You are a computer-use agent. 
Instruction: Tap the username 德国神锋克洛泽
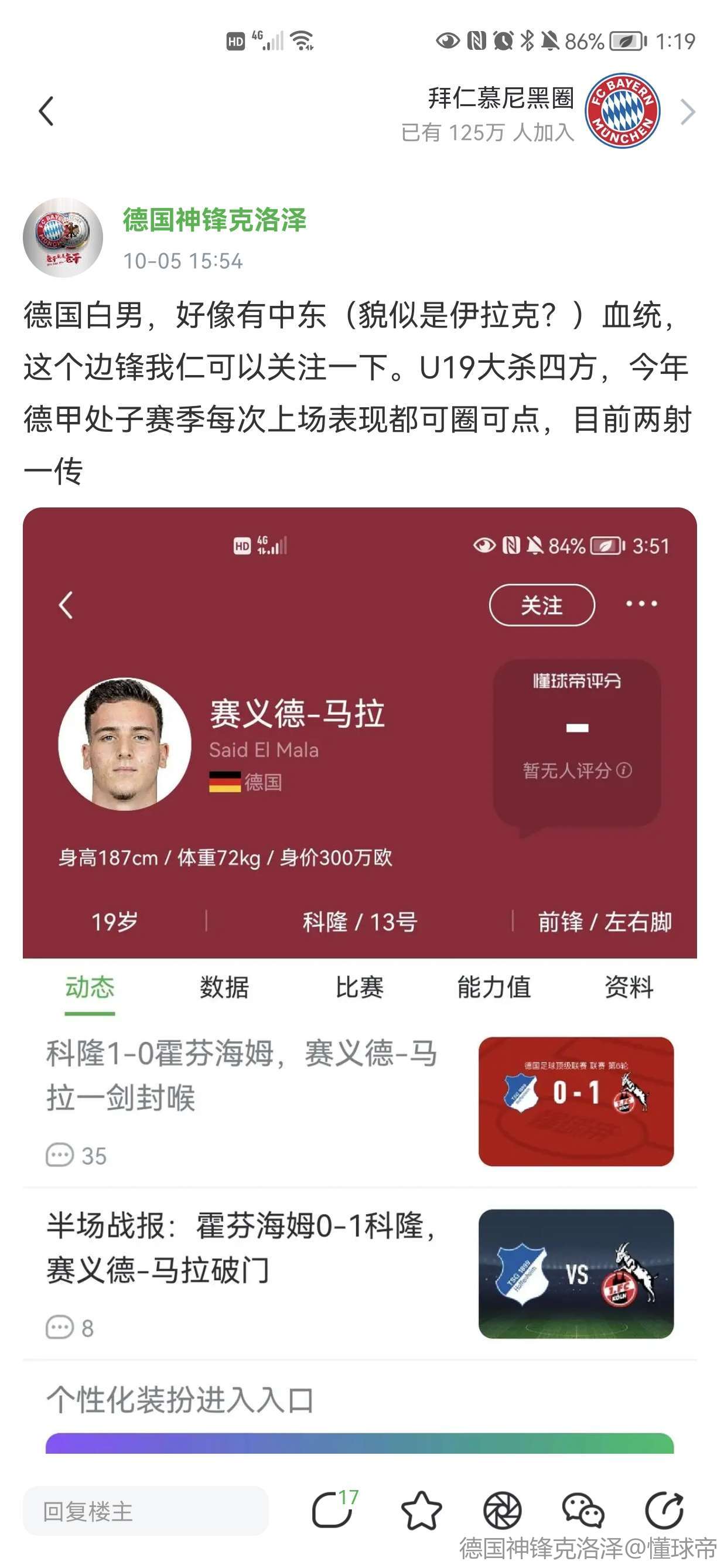click(x=214, y=220)
